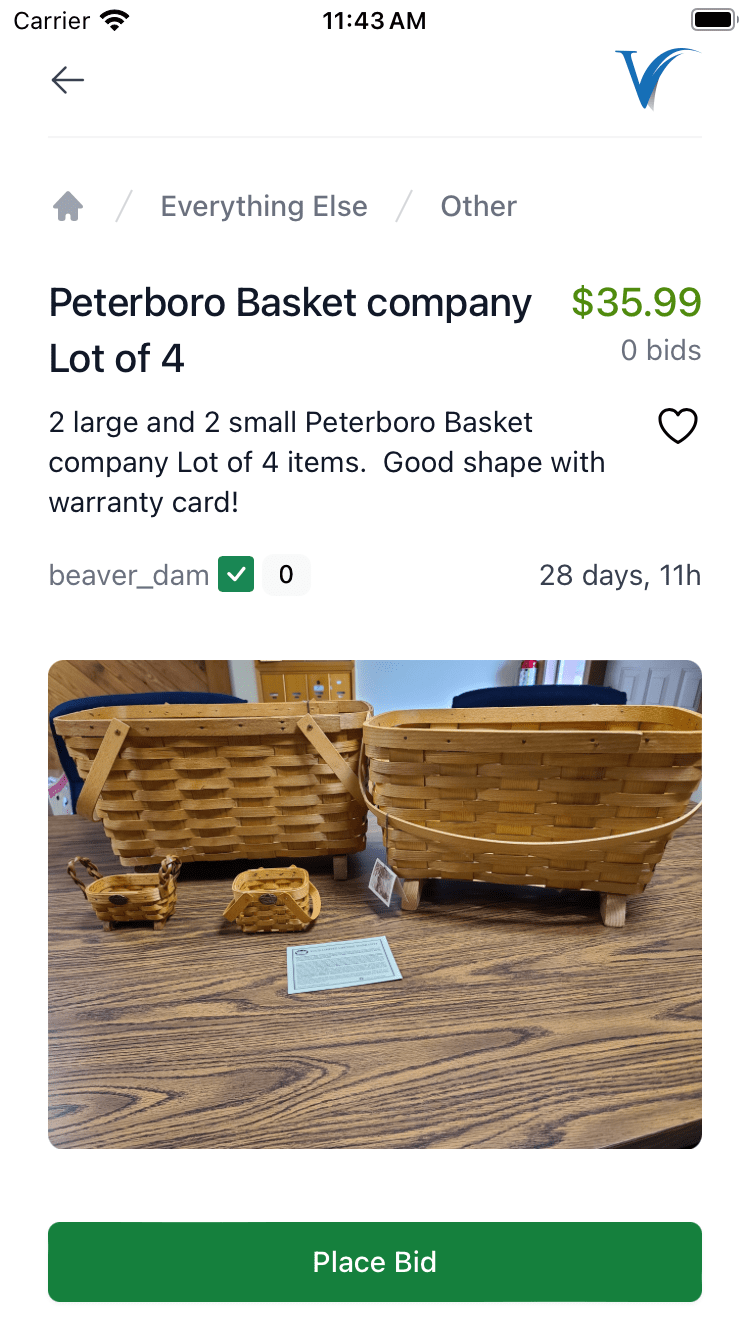Viewport: 750px width, 1334px height.
Task: Click the $35.99 current price
Action: [x=637, y=302]
